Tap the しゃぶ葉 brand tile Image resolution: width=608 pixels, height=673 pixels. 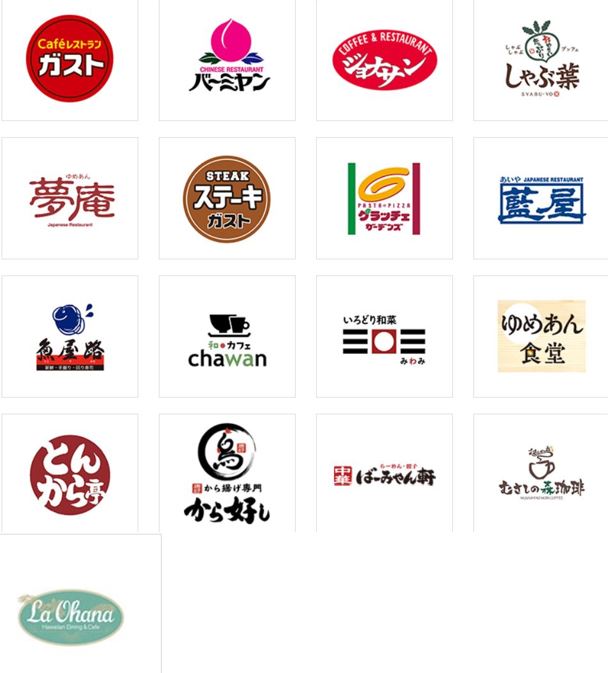[x=541, y=60]
